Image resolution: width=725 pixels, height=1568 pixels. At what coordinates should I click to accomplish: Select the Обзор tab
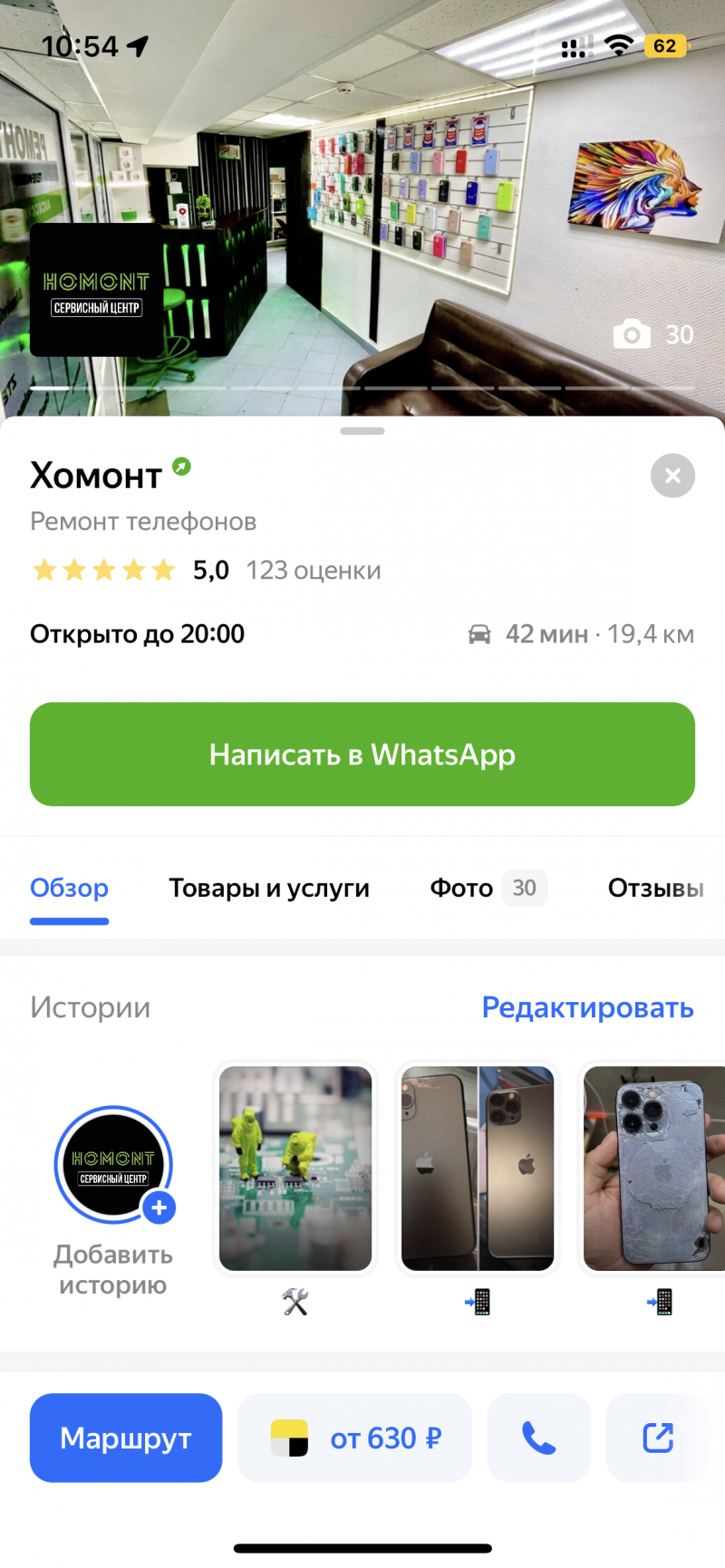point(69,889)
